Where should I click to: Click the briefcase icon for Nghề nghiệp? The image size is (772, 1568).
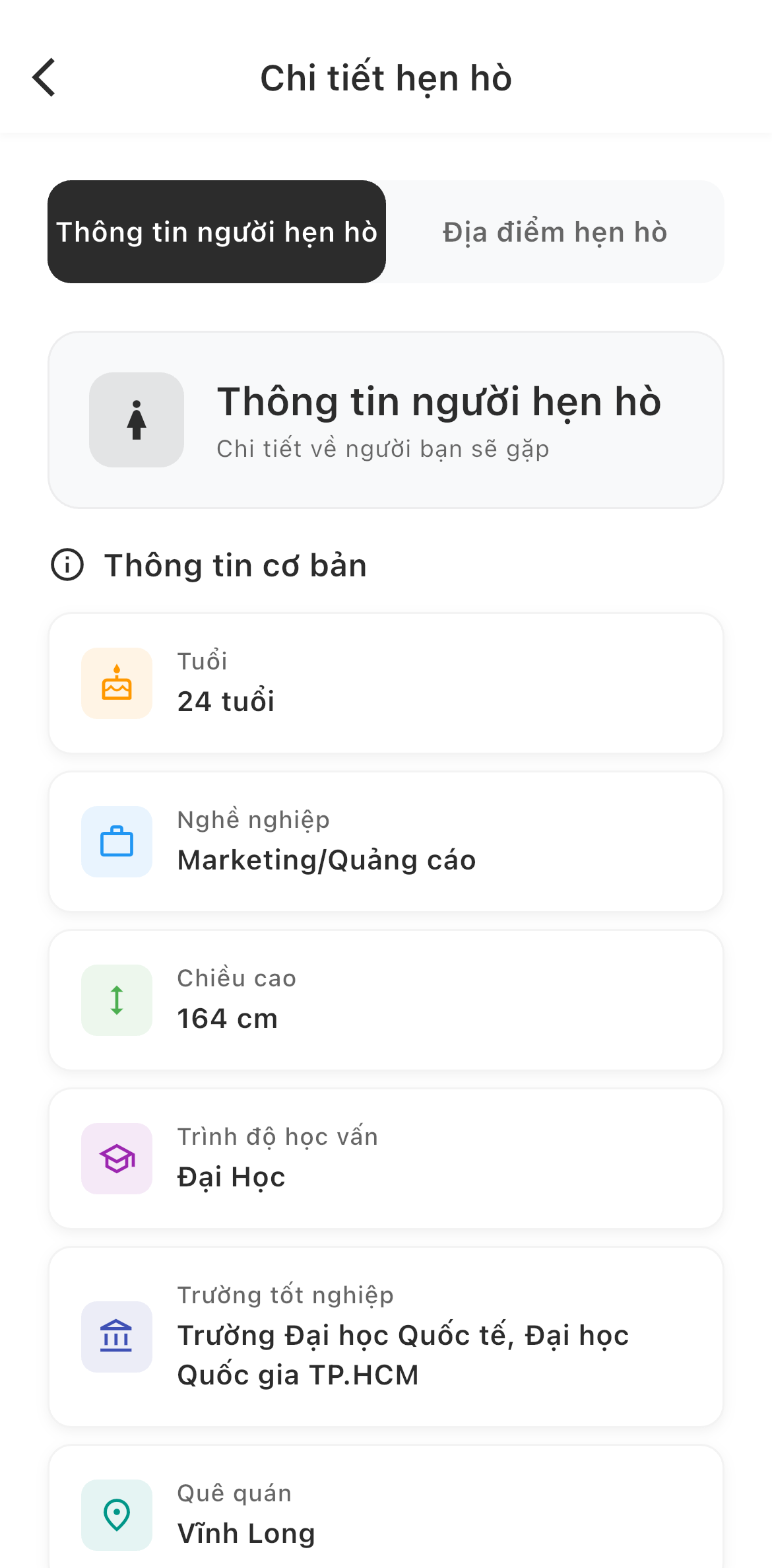tap(116, 841)
